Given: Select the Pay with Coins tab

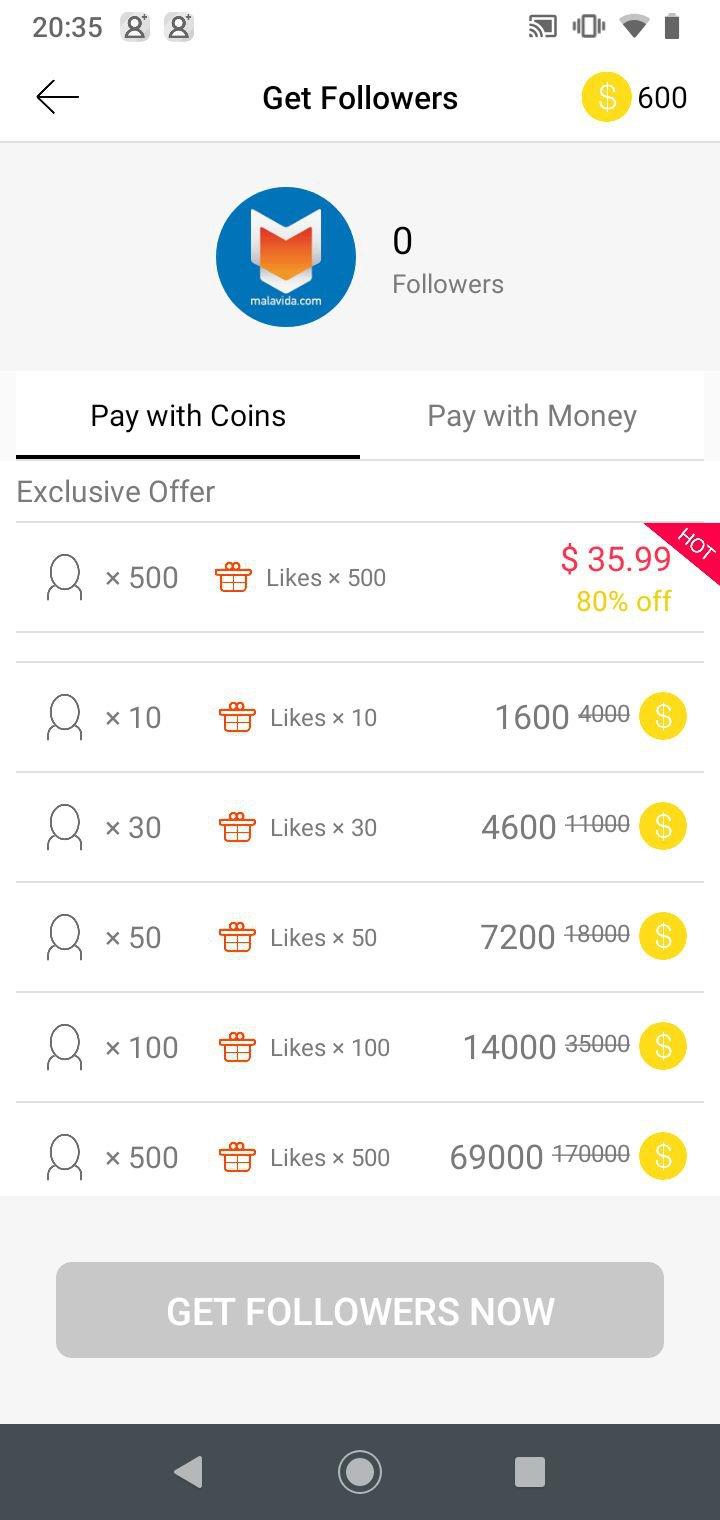Looking at the screenshot, I should tap(188, 416).
